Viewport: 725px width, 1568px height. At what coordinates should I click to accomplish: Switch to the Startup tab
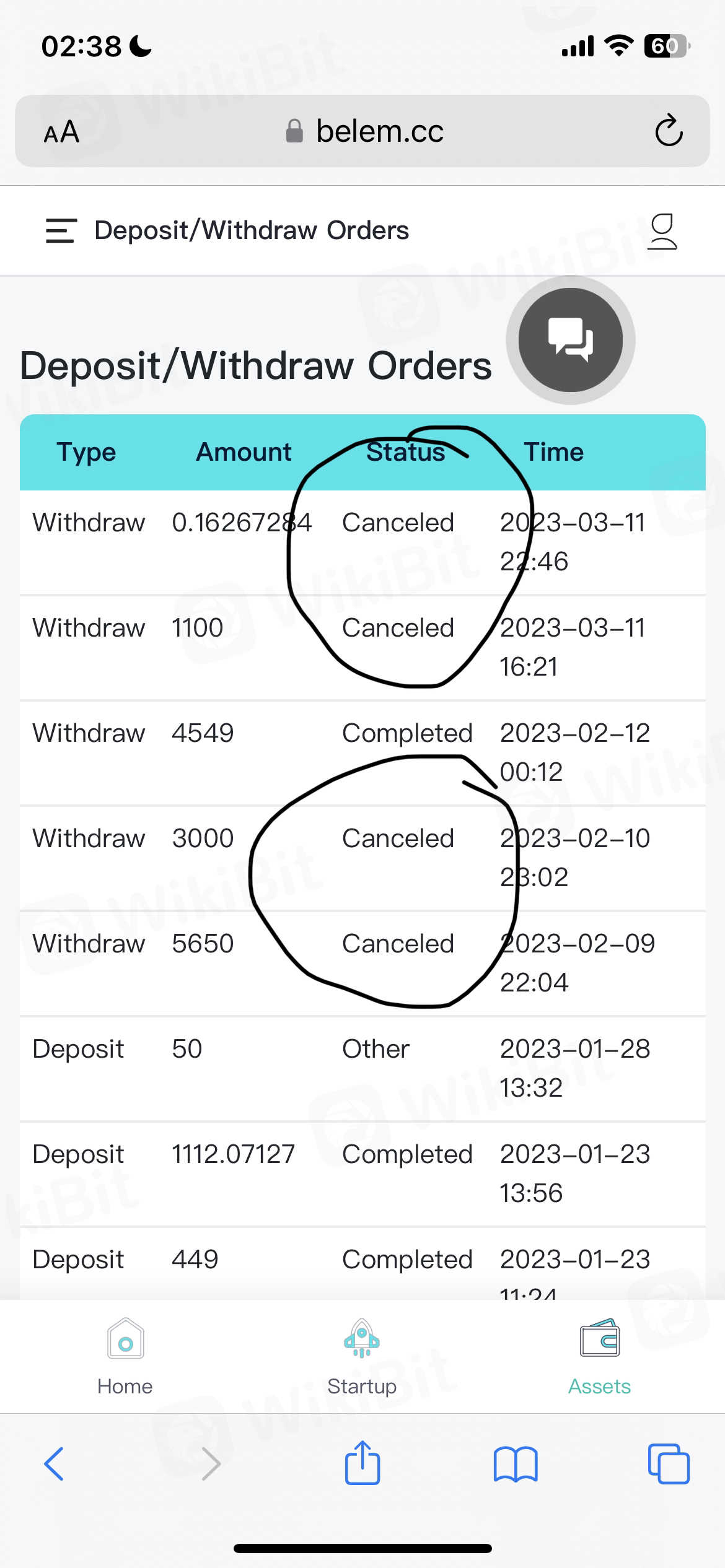tap(362, 1356)
